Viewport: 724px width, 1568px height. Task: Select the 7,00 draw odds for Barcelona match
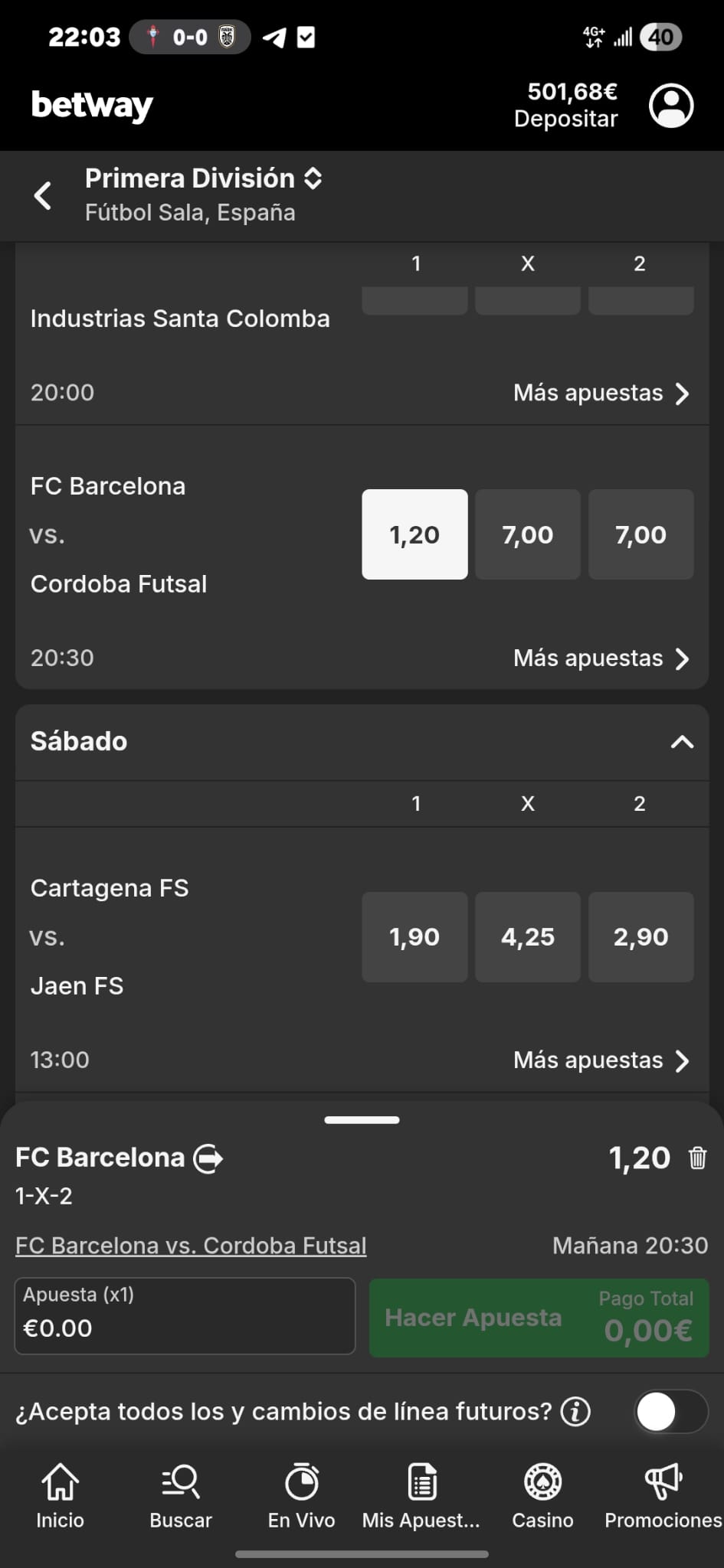[x=527, y=534]
